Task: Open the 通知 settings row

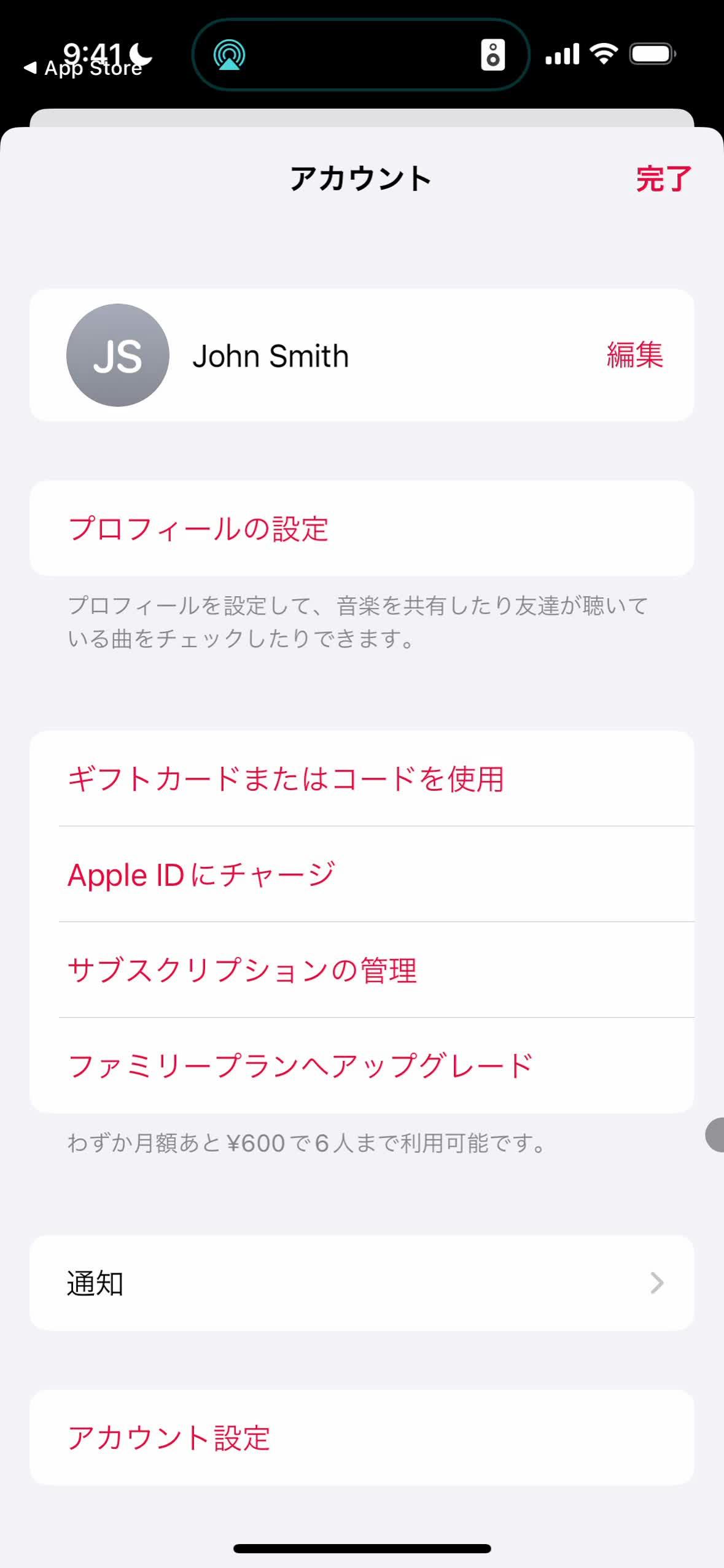Action: [x=361, y=1283]
